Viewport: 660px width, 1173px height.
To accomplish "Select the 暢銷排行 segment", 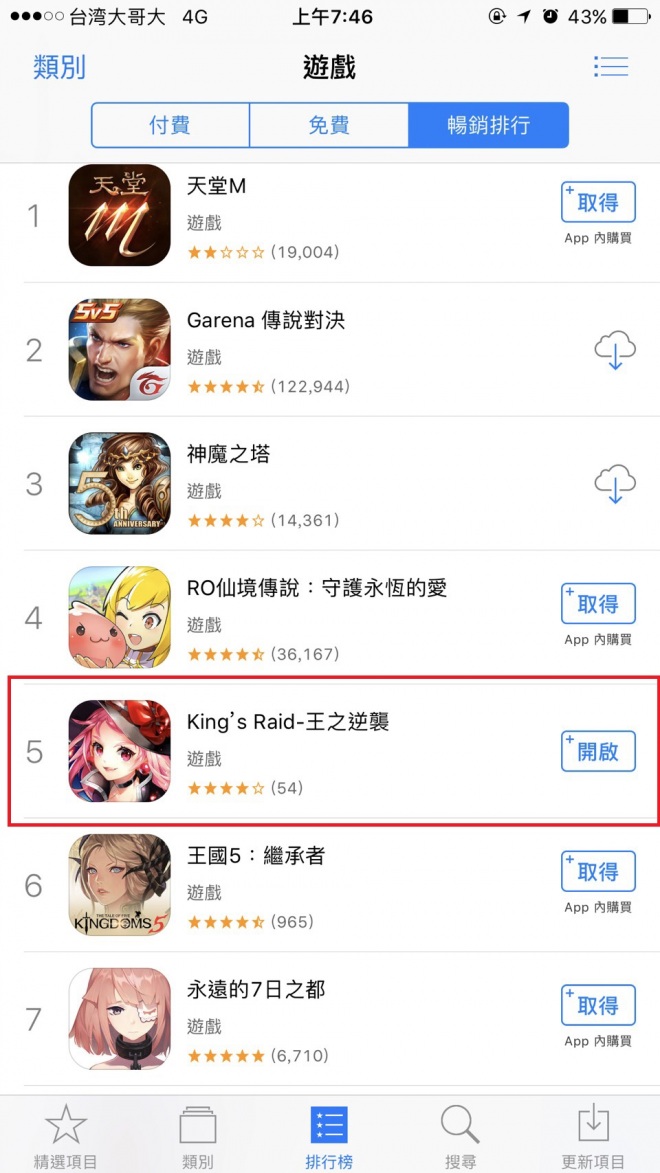I will (488, 125).
